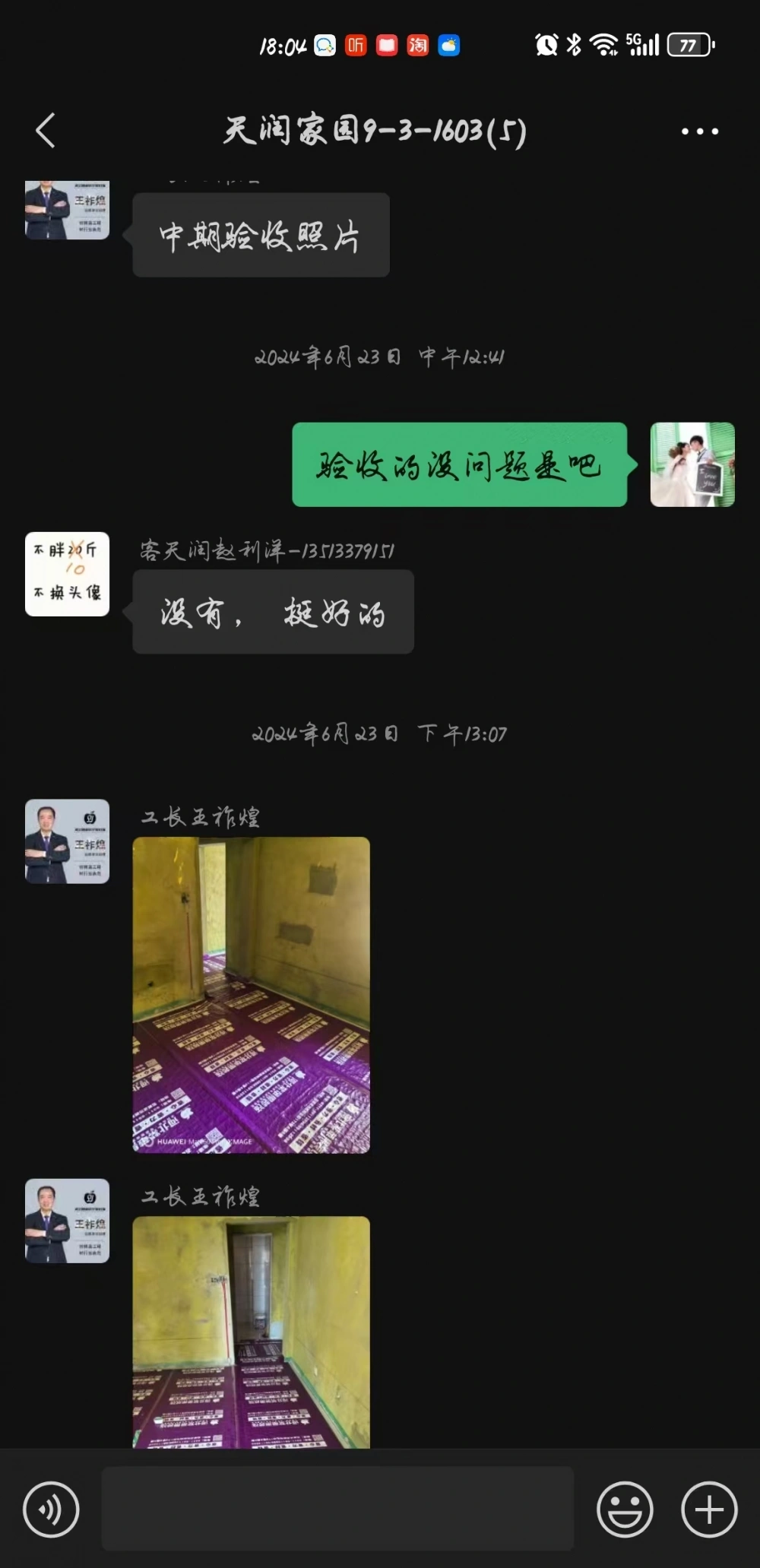View the second photo showing the doorway
760x1568 pixels.
[252, 1332]
